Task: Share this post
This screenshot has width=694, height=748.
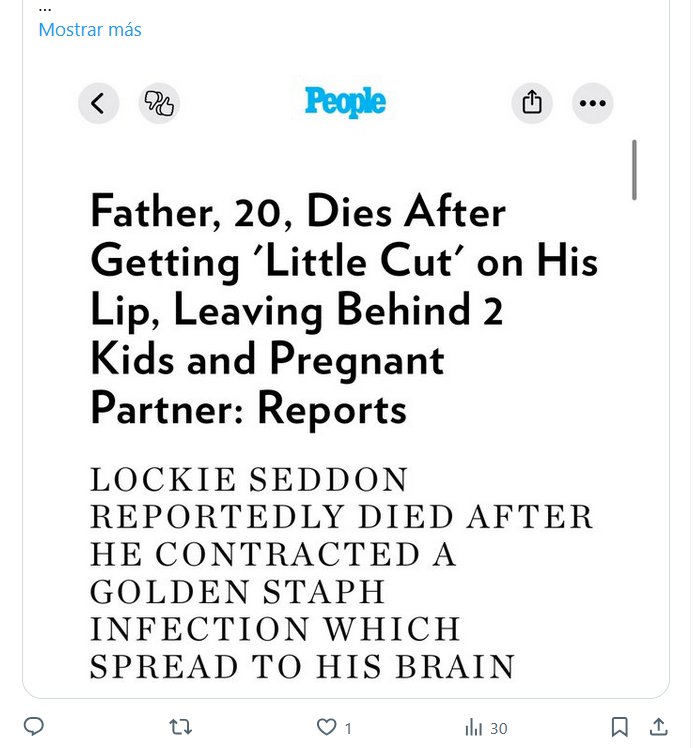Action: click(x=659, y=727)
